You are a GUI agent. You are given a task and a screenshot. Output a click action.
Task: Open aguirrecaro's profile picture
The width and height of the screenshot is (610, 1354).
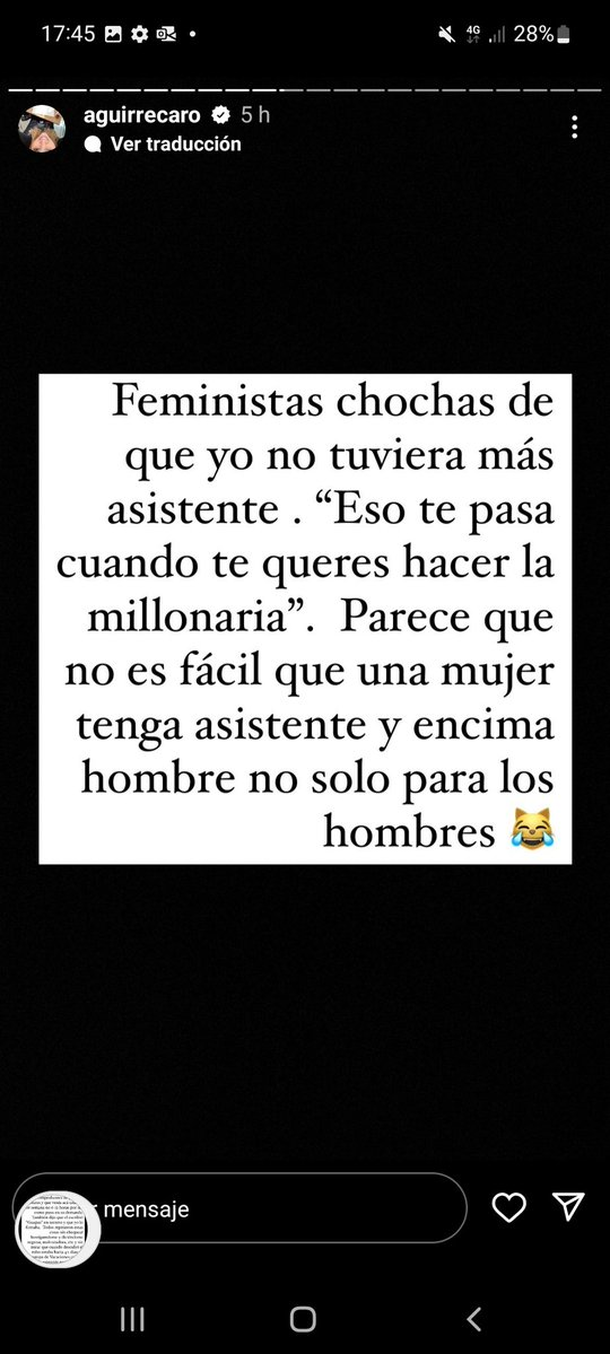(41, 128)
